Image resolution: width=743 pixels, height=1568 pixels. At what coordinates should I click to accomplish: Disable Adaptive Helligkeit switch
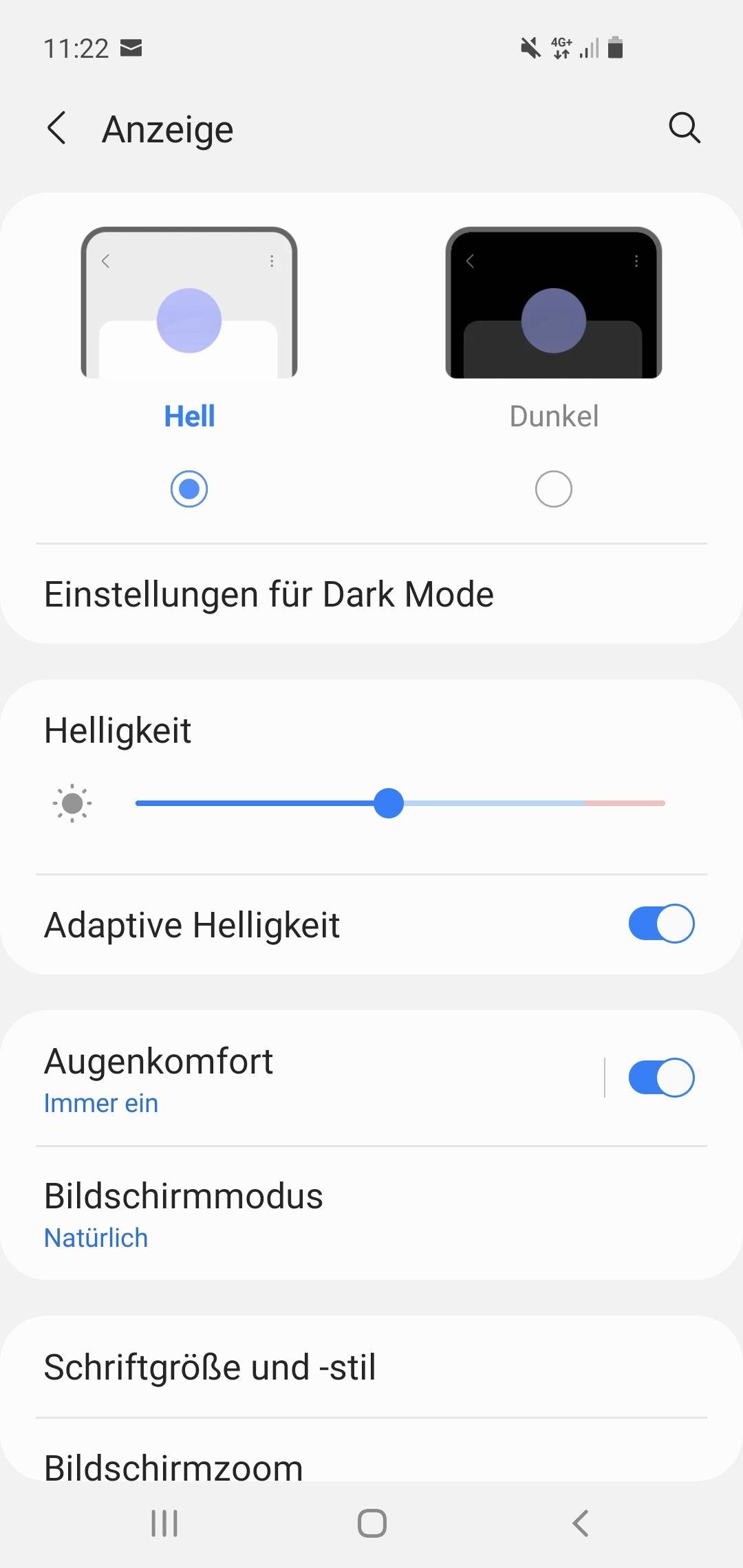[x=660, y=924]
